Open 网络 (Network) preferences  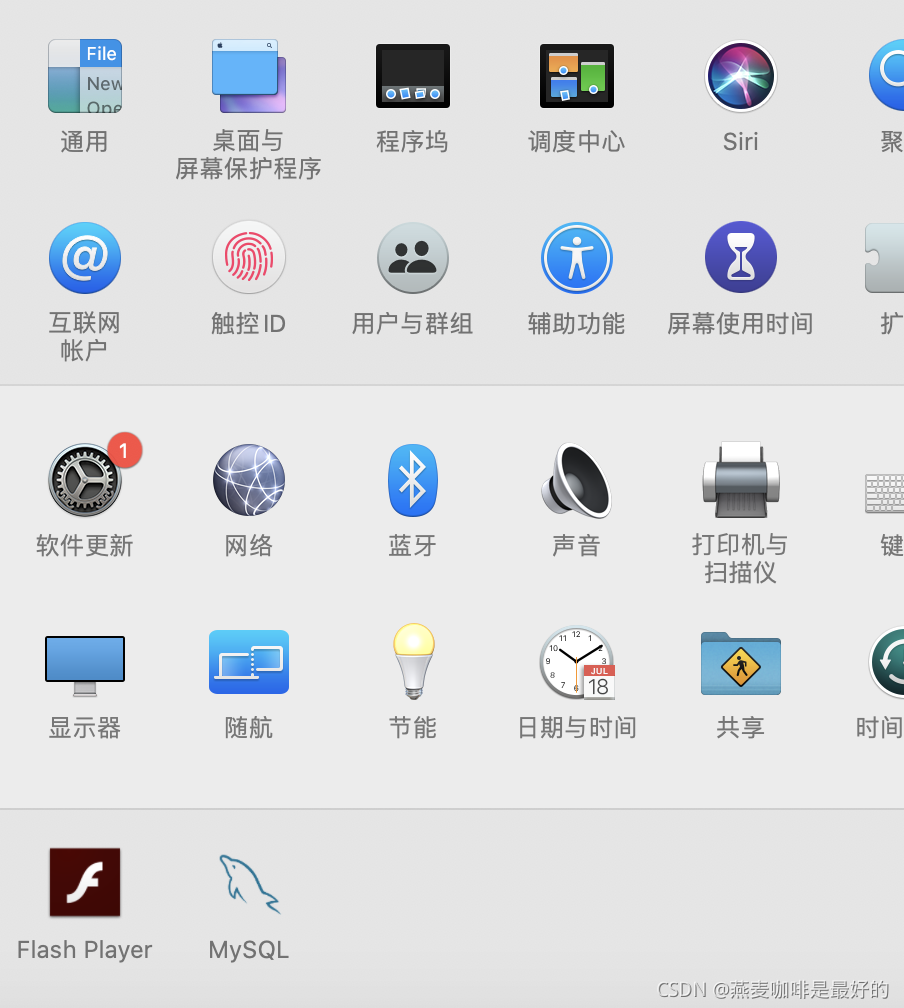point(248,480)
